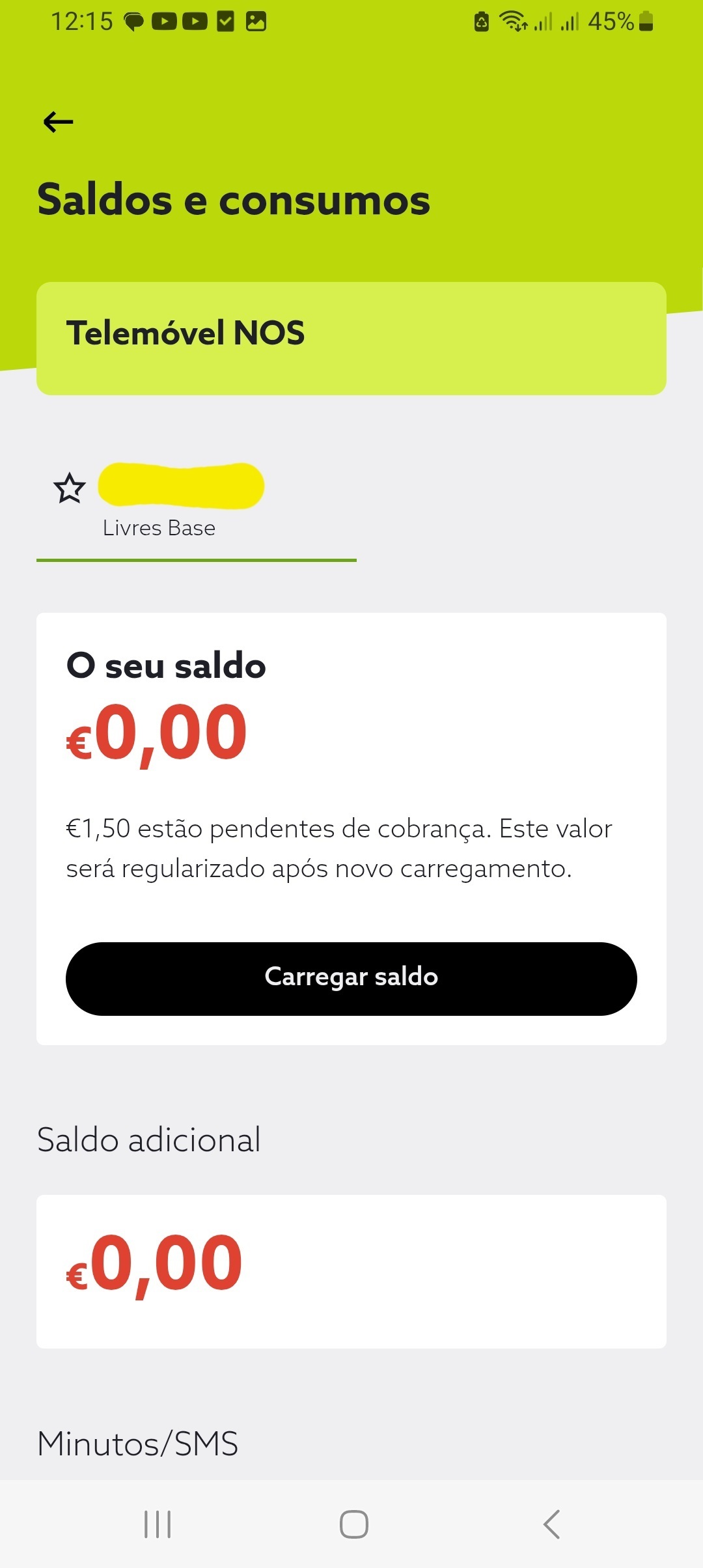Open the Telemóvel NOS card
Viewport: 703px width, 1568px height.
point(351,338)
